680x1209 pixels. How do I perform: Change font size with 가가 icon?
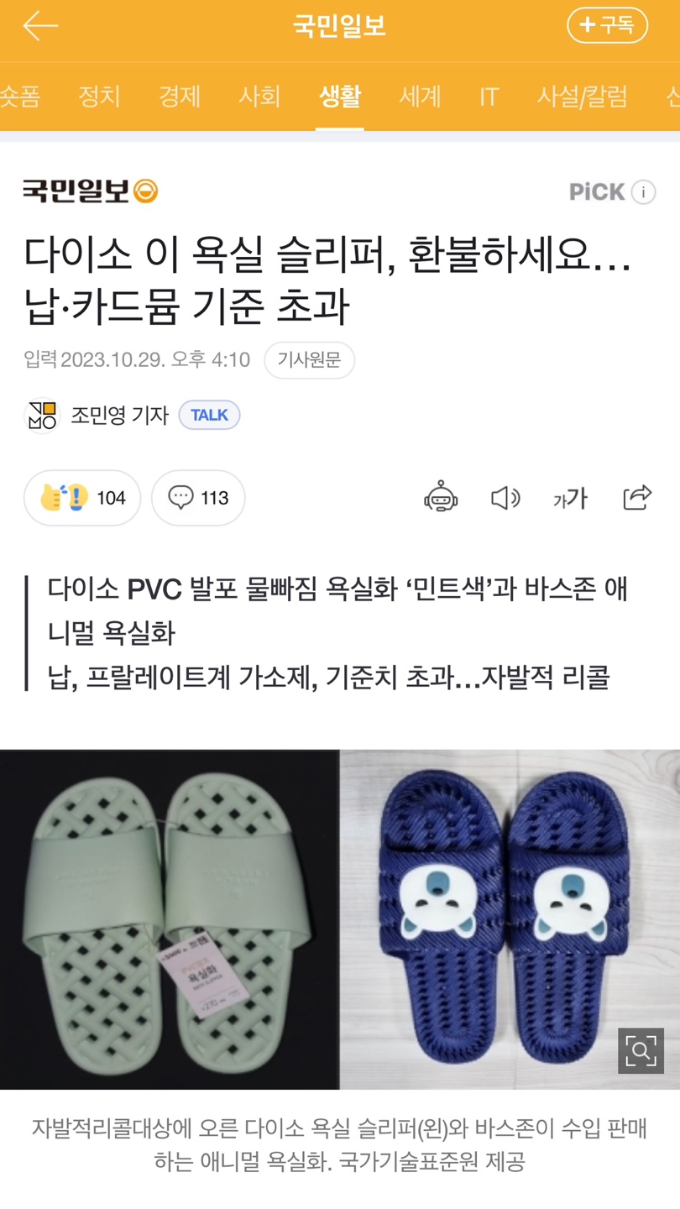point(570,498)
